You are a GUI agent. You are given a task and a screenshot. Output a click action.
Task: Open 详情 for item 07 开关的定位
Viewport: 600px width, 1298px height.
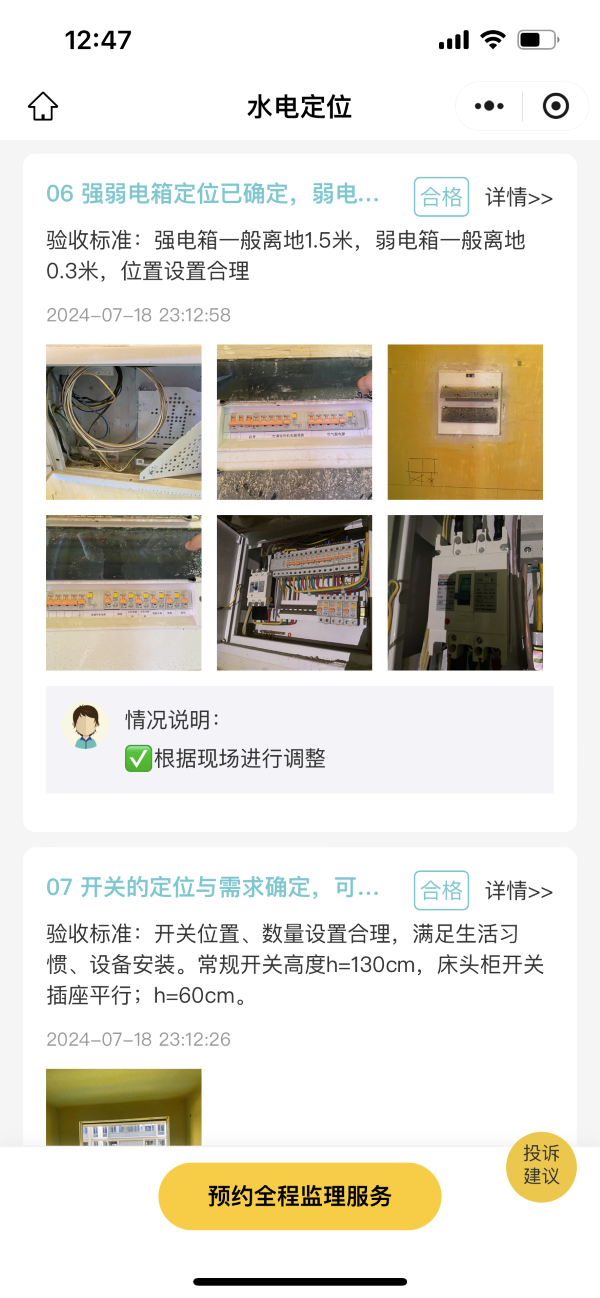[518, 890]
